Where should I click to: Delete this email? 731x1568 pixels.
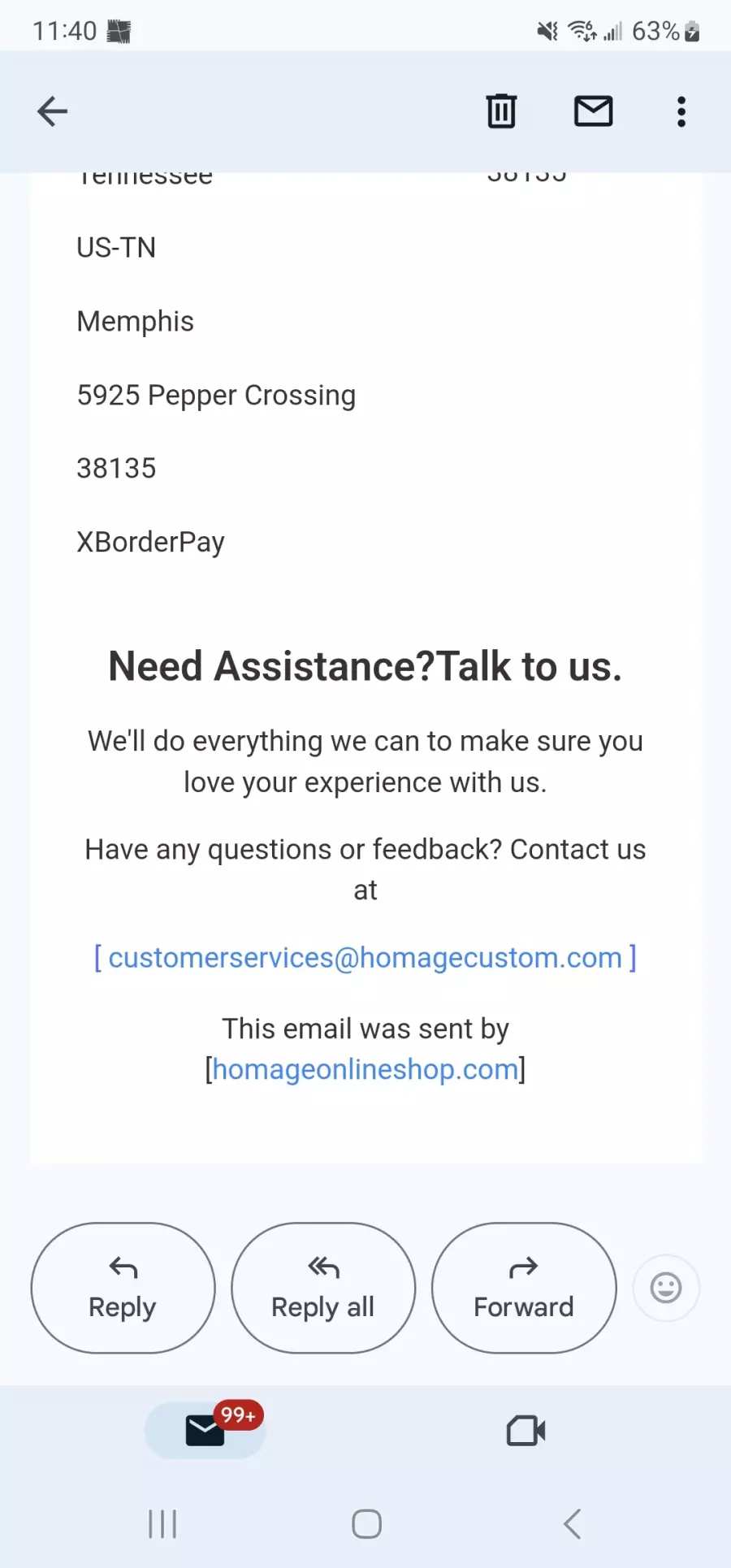pyautogui.click(x=501, y=111)
